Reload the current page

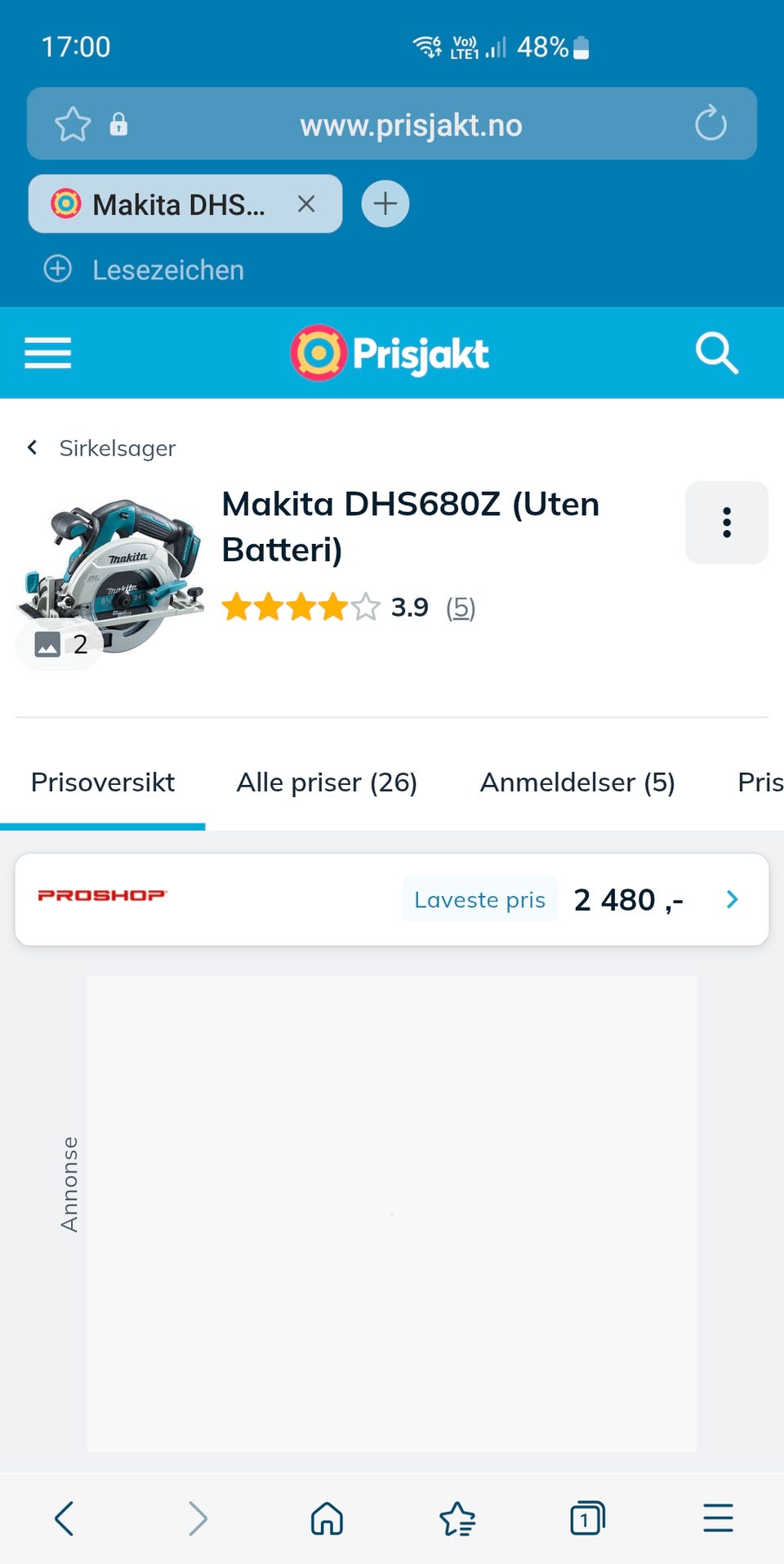(710, 123)
